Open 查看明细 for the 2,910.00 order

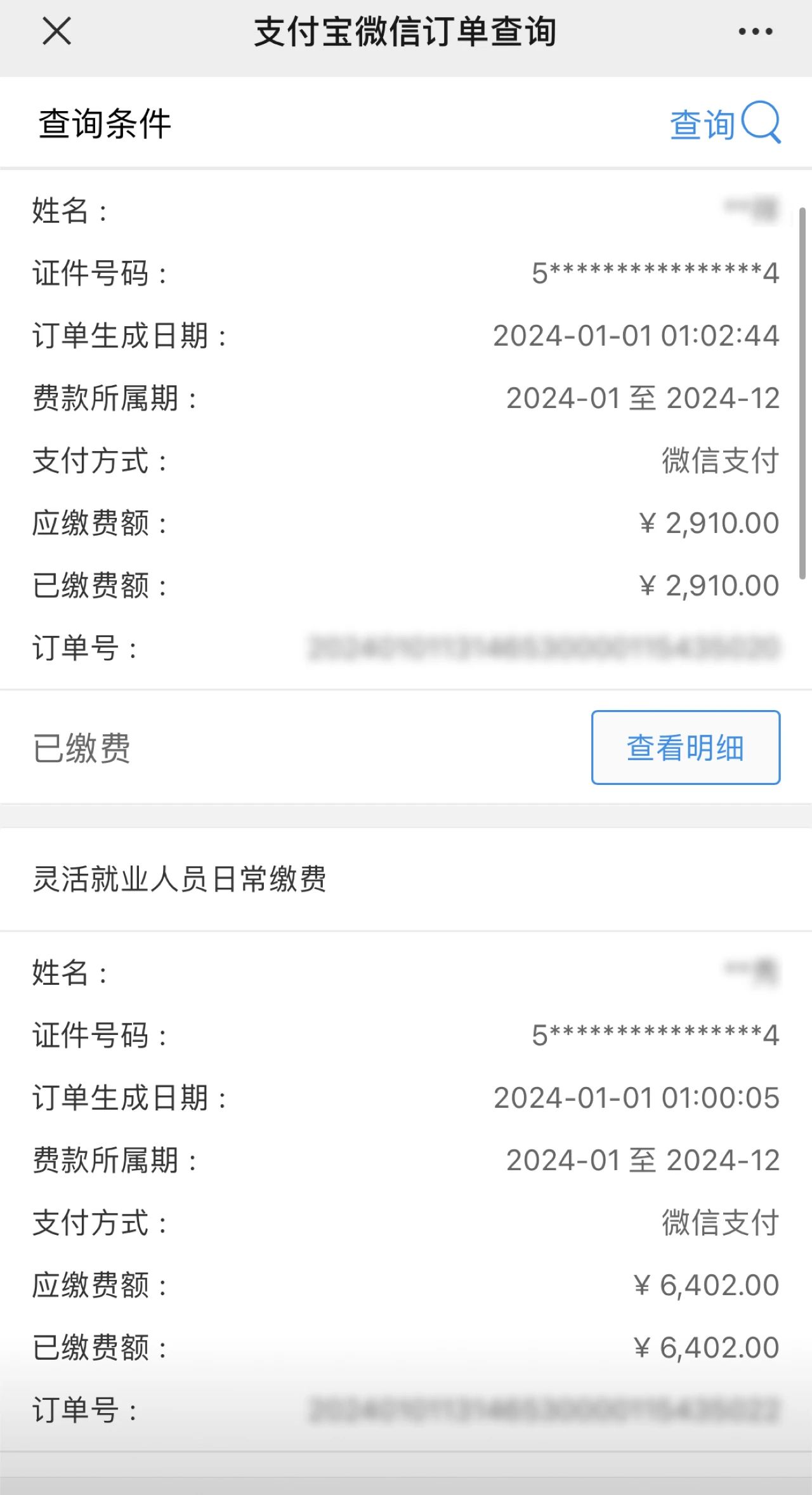pos(686,747)
